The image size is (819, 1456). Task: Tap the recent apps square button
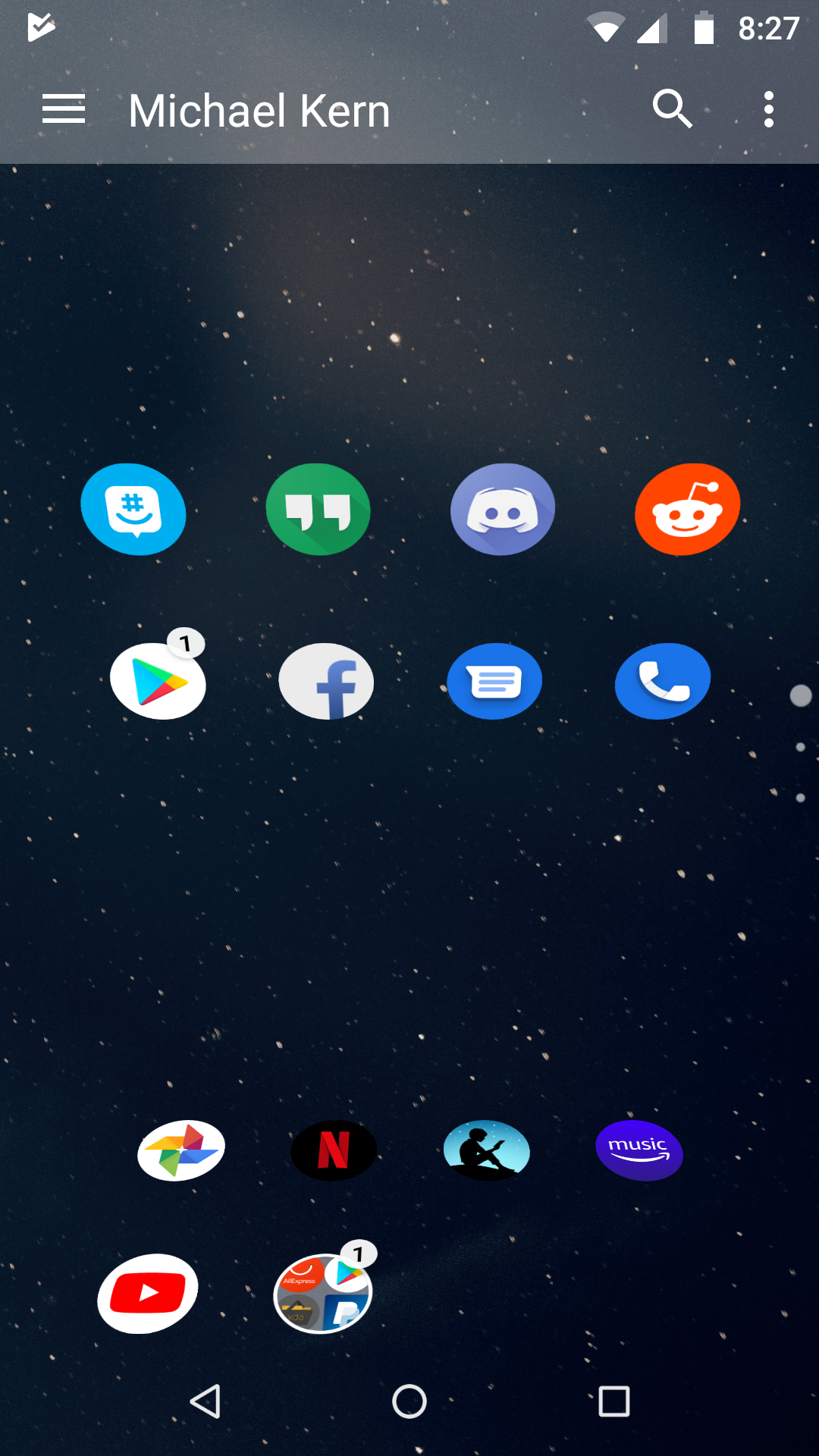point(613,1401)
